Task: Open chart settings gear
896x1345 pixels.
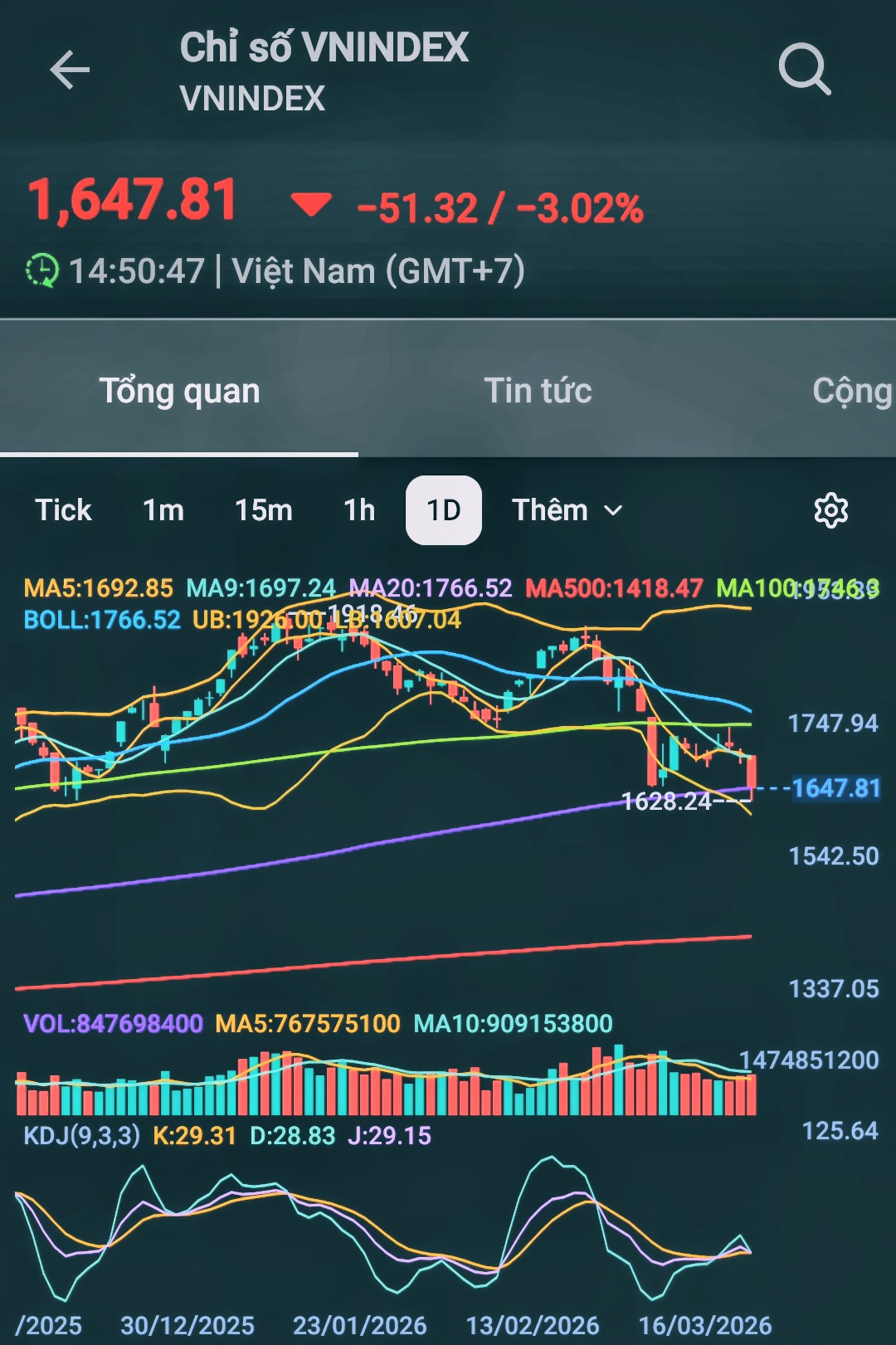Action: click(x=830, y=510)
